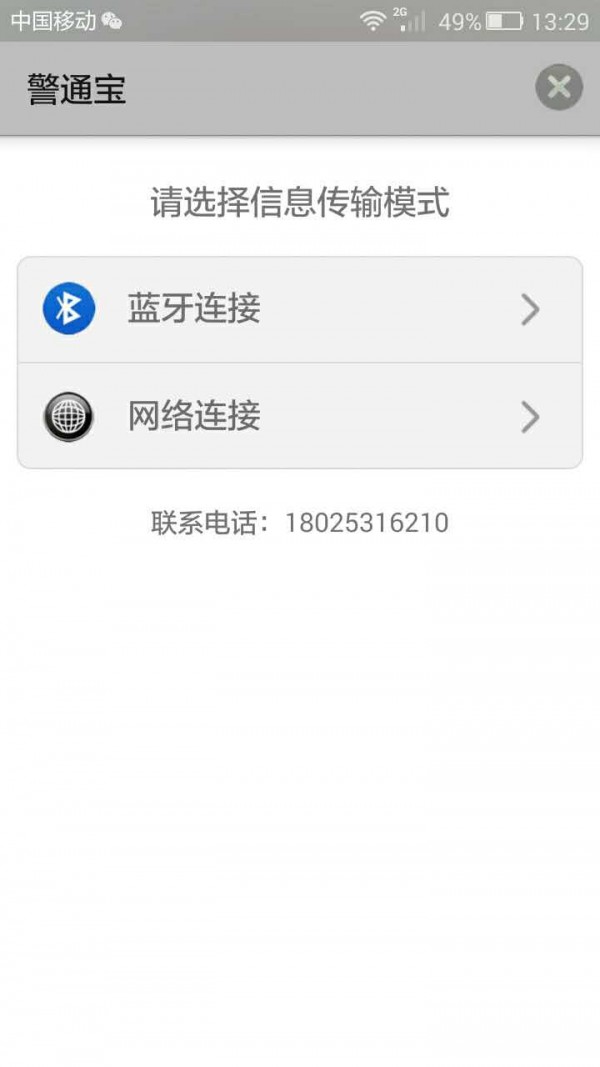Select 蓝牙连接 transmission mode

pos(299,310)
